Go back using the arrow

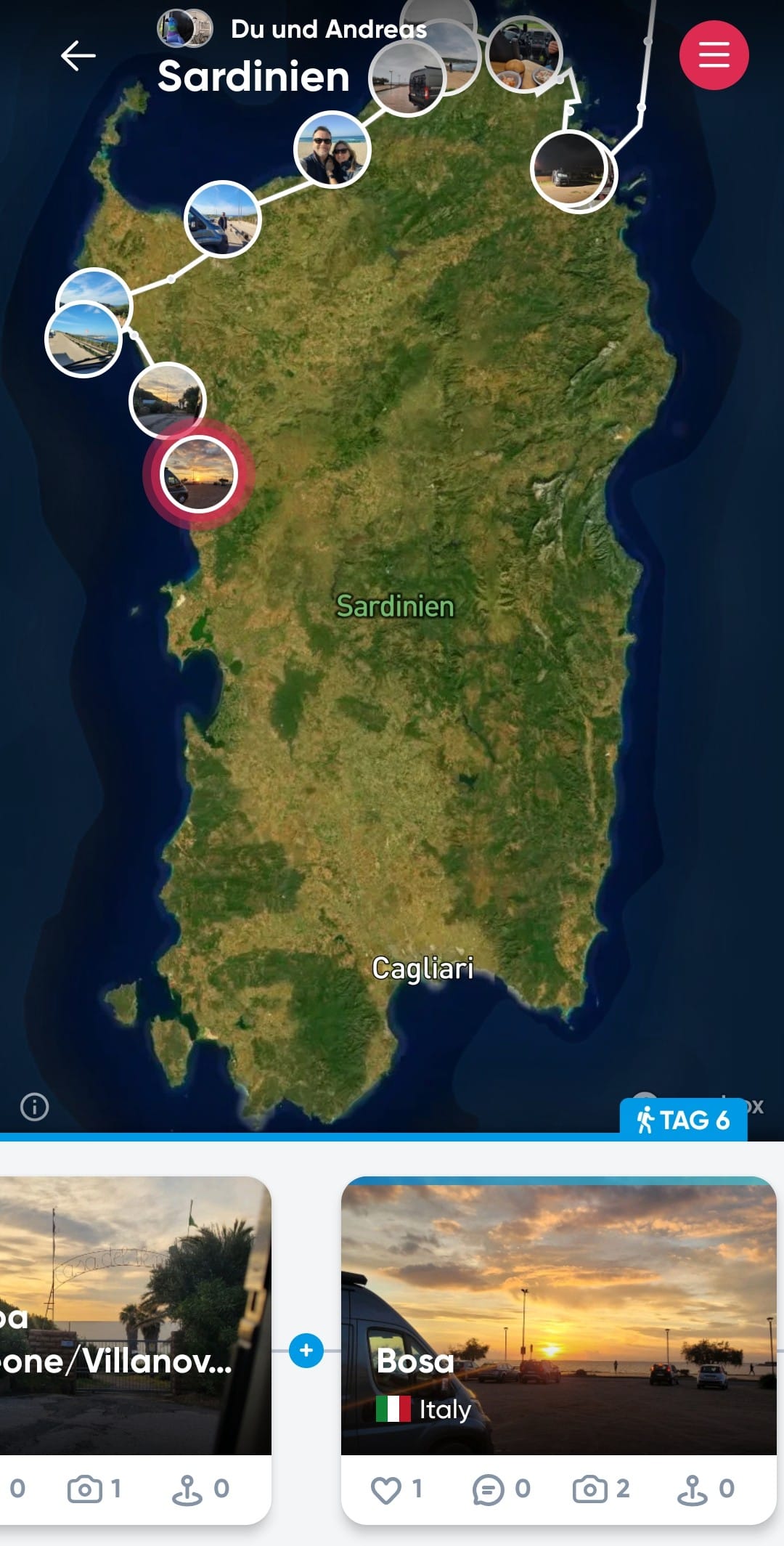pyautogui.click(x=78, y=55)
